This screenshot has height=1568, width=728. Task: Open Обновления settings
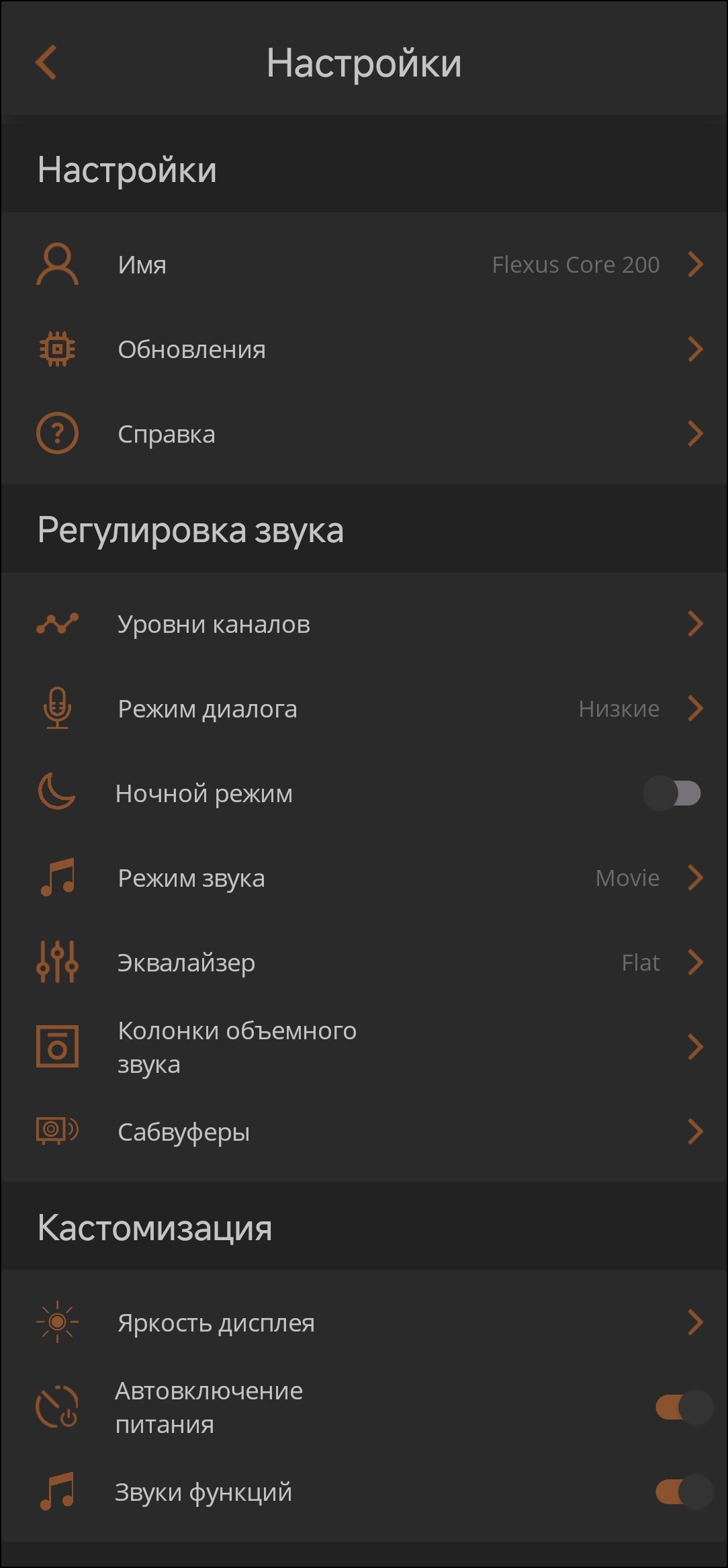coord(364,349)
